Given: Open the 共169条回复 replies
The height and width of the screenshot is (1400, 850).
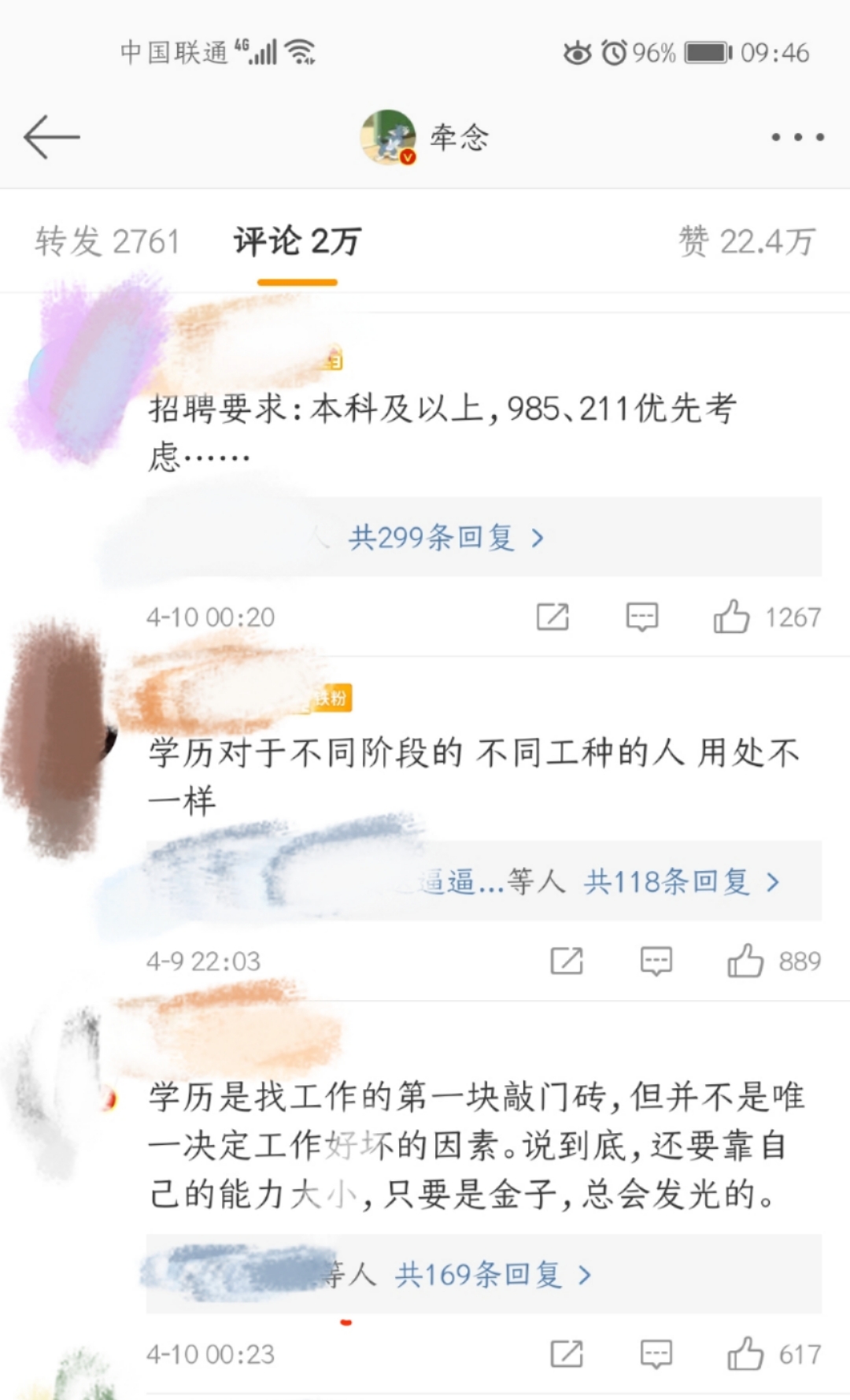Looking at the screenshot, I should 493,1274.
